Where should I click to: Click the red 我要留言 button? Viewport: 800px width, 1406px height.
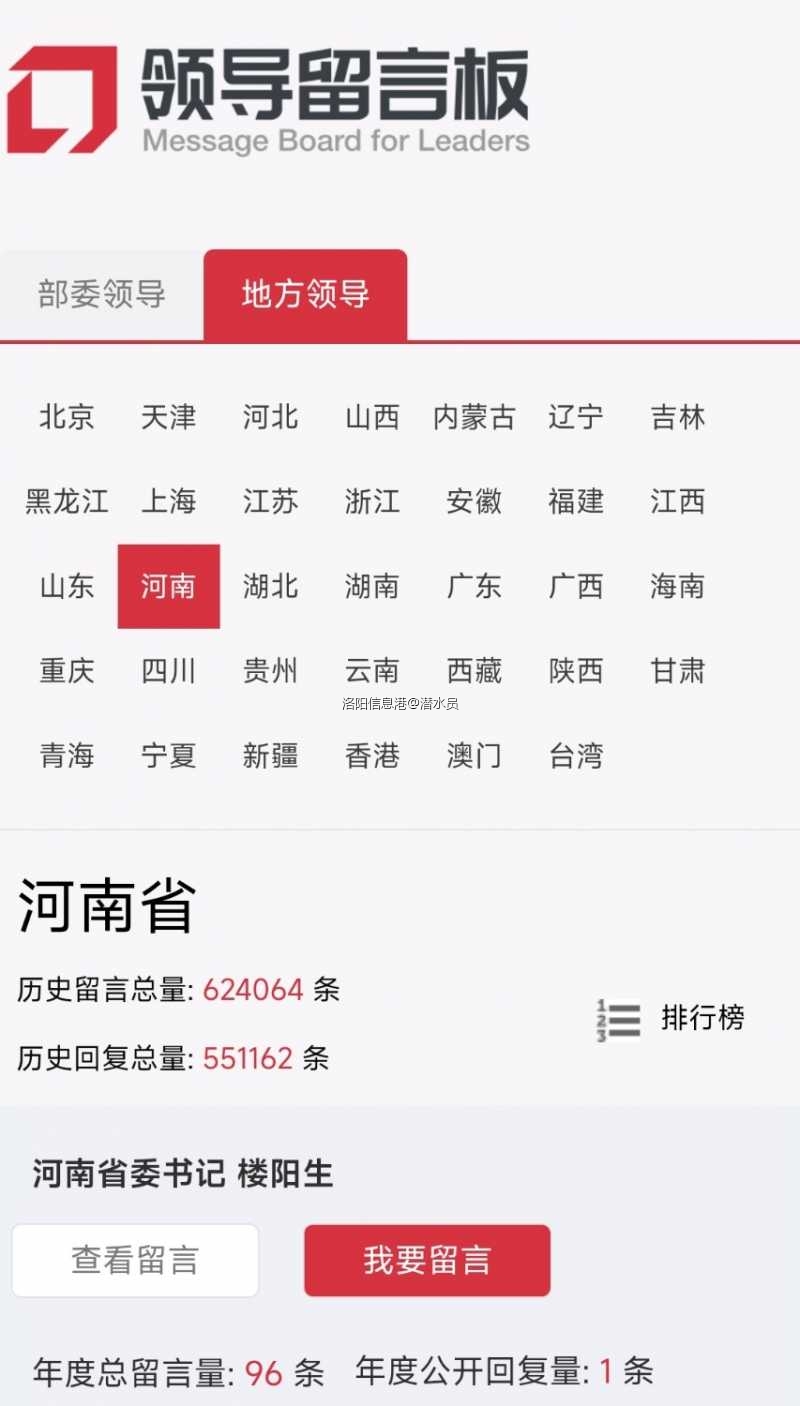pos(426,1260)
